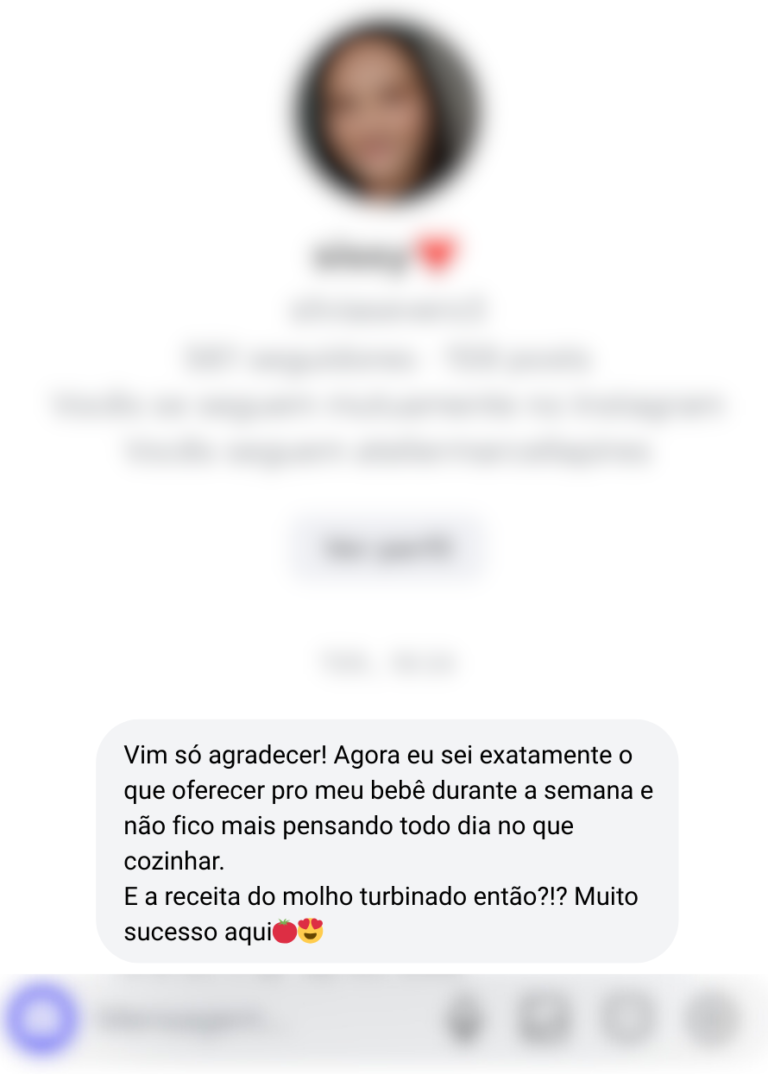Record a voice message with the microphone
Image resolution: width=768 pixels, height=1074 pixels.
[463, 1020]
